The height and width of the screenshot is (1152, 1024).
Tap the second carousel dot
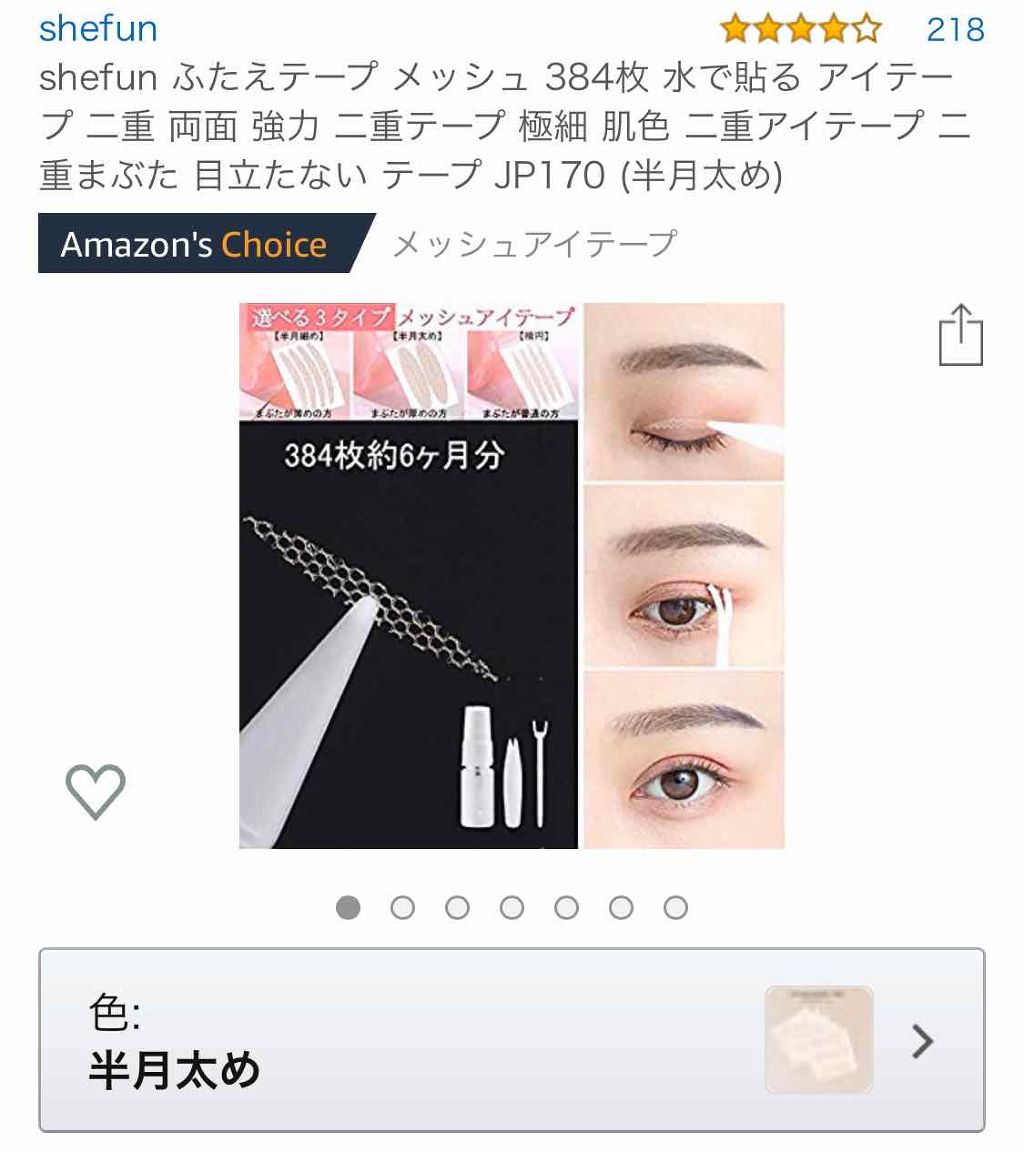click(402, 908)
